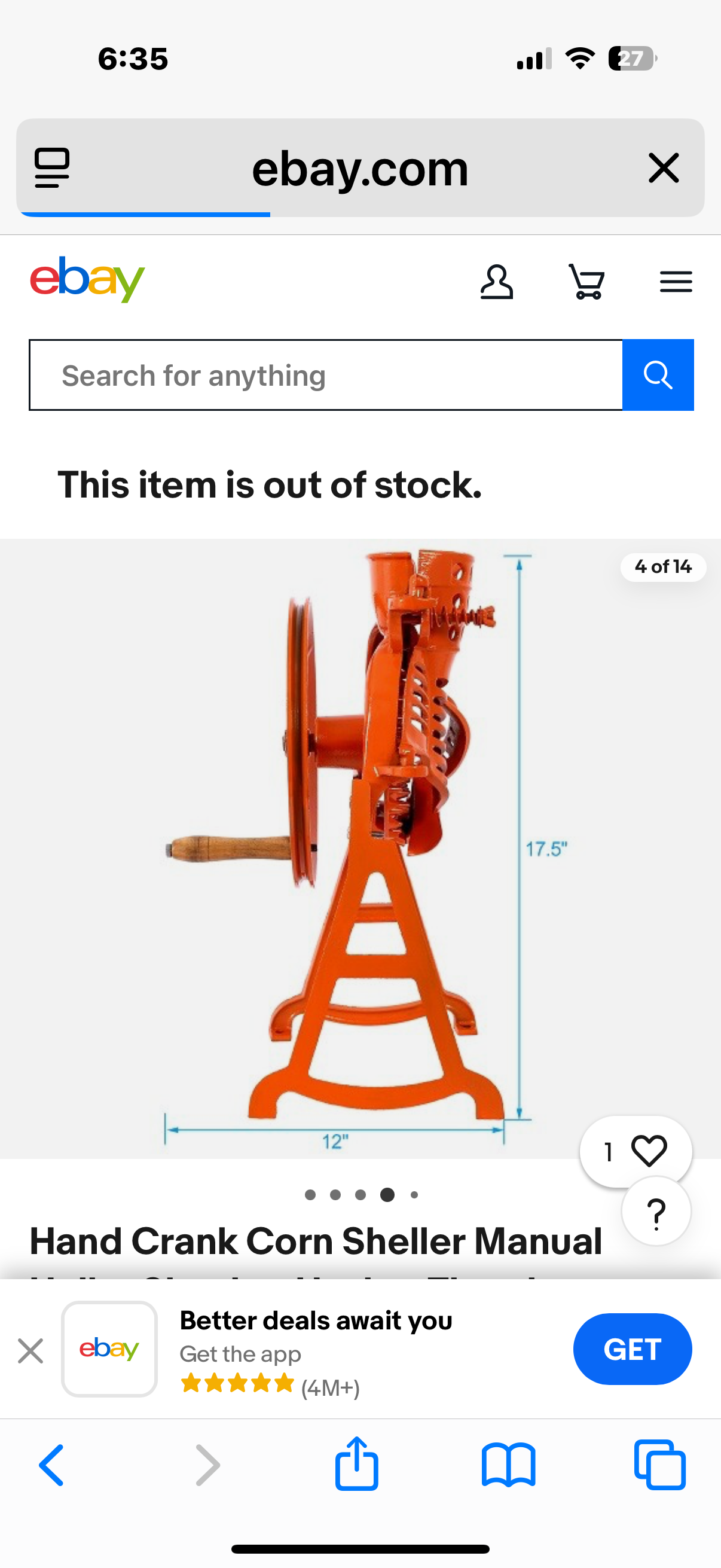Share this page from the browser toolbar
The height and width of the screenshot is (1568, 721).
(x=356, y=1464)
